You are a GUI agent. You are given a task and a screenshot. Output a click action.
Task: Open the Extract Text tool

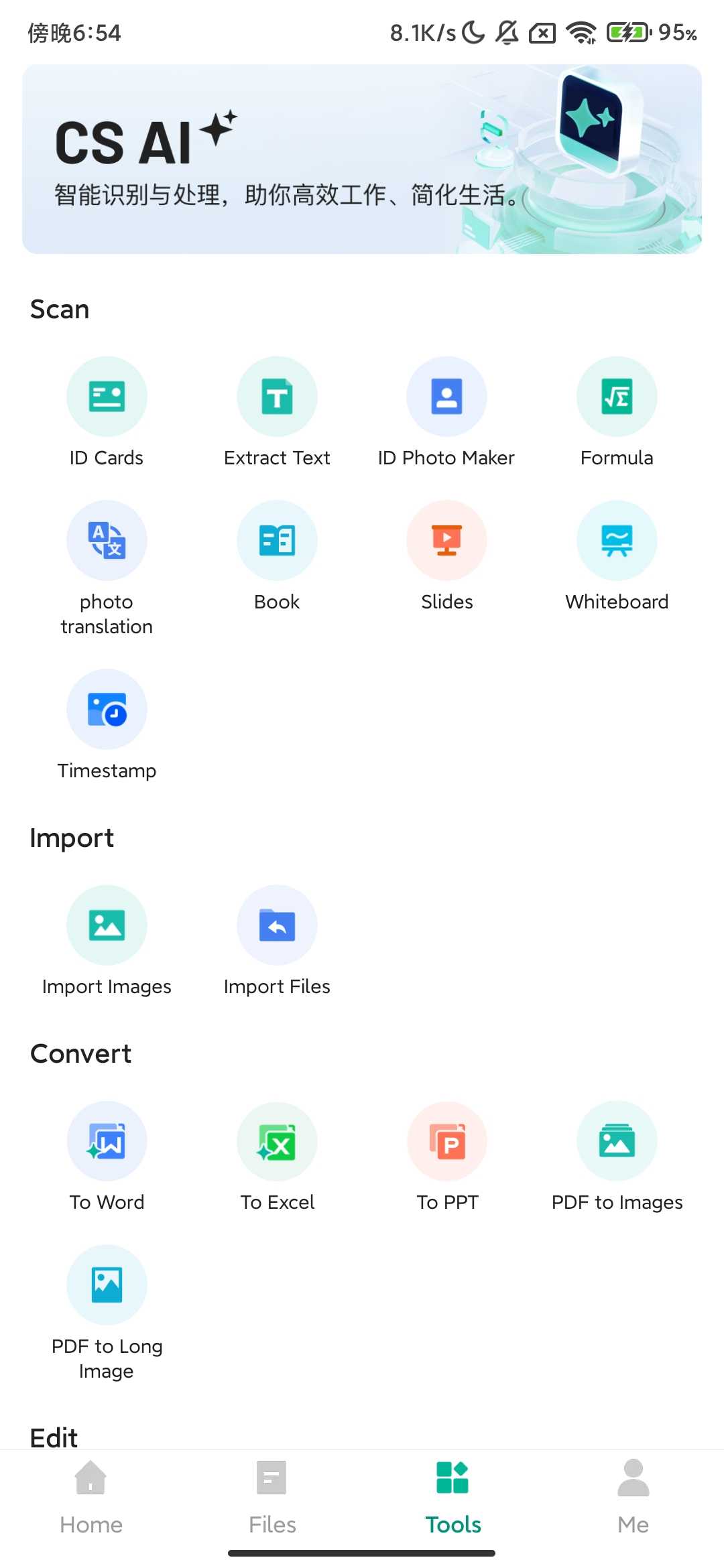pyautogui.click(x=277, y=396)
